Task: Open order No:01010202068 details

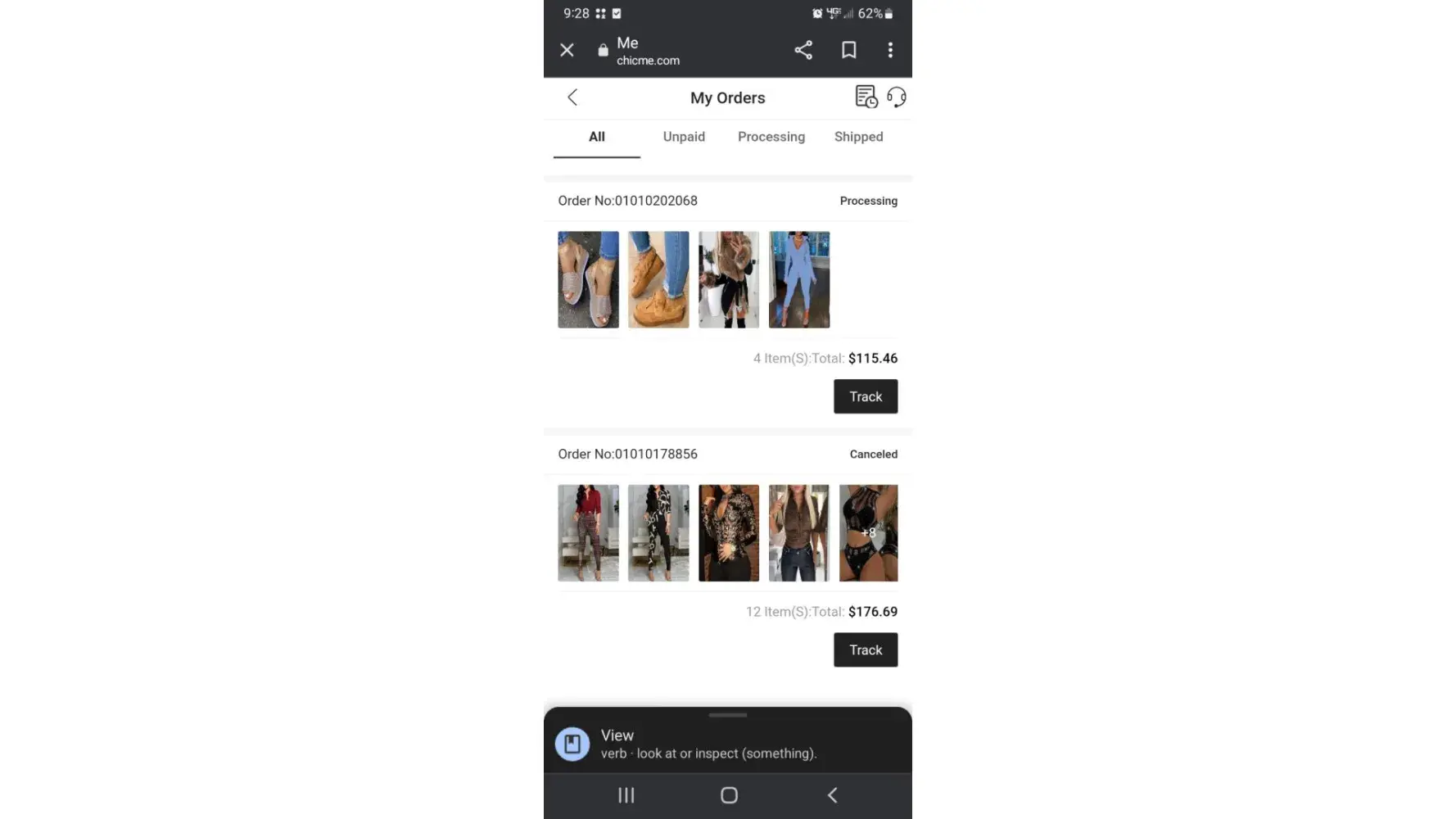Action: (627, 201)
